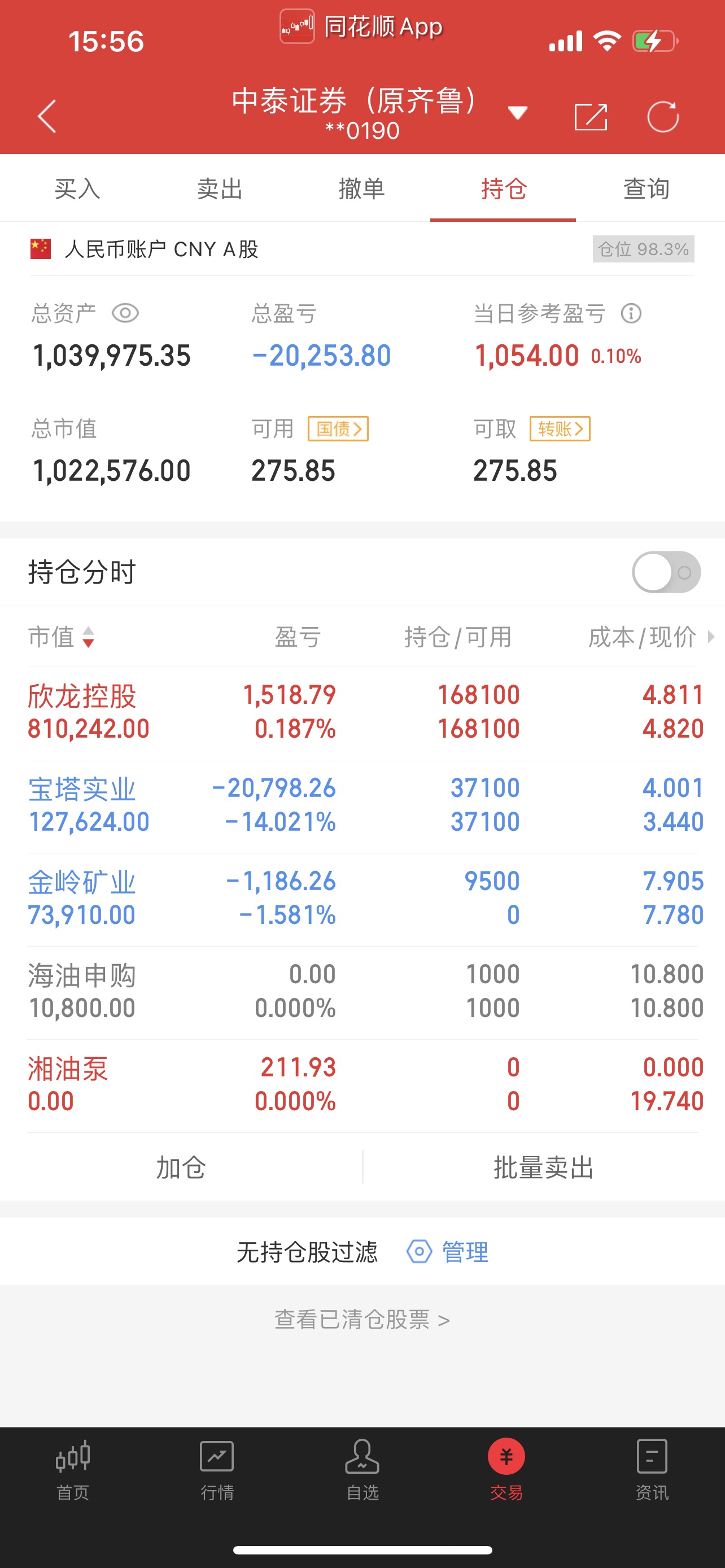Tap the share icon in header
725x1568 pixels.
tap(591, 116)
